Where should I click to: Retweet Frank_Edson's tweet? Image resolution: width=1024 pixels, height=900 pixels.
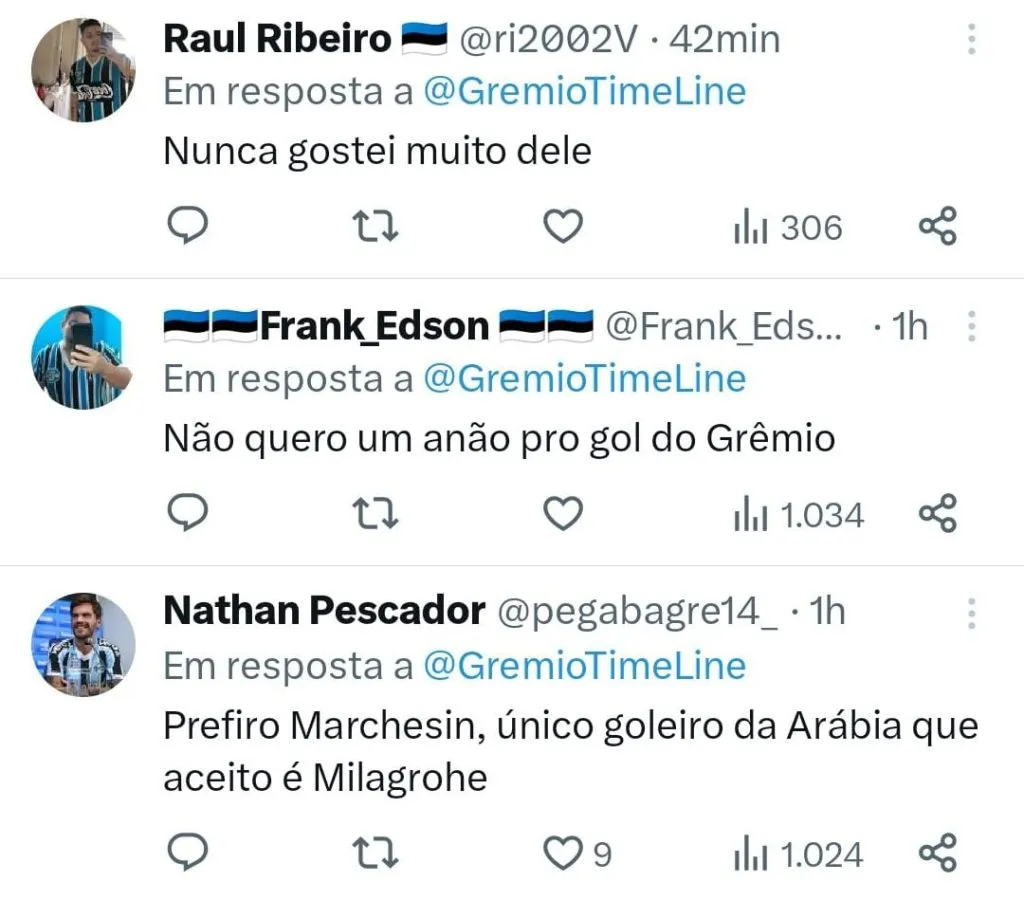[x=378, y=514]
